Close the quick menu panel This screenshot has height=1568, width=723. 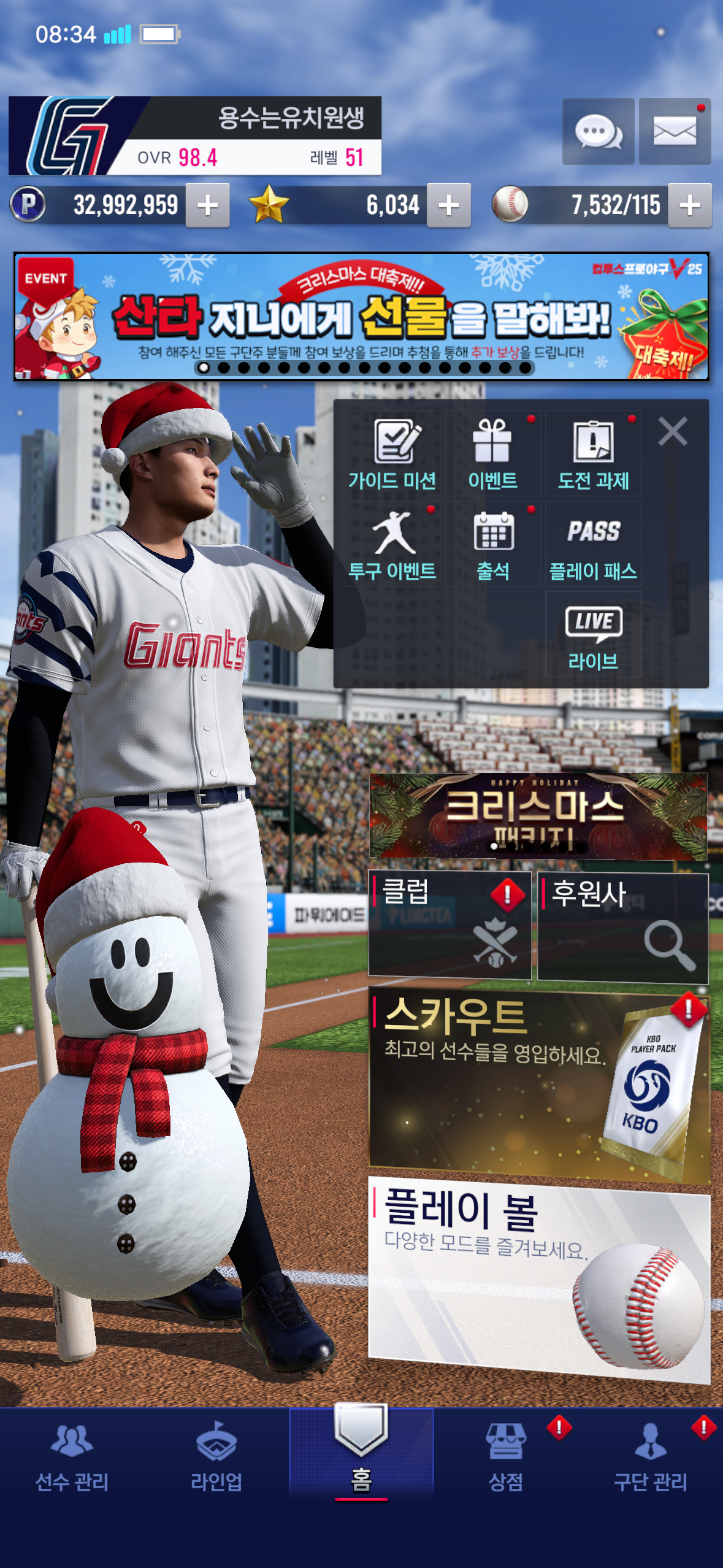(x=673, y=431)
